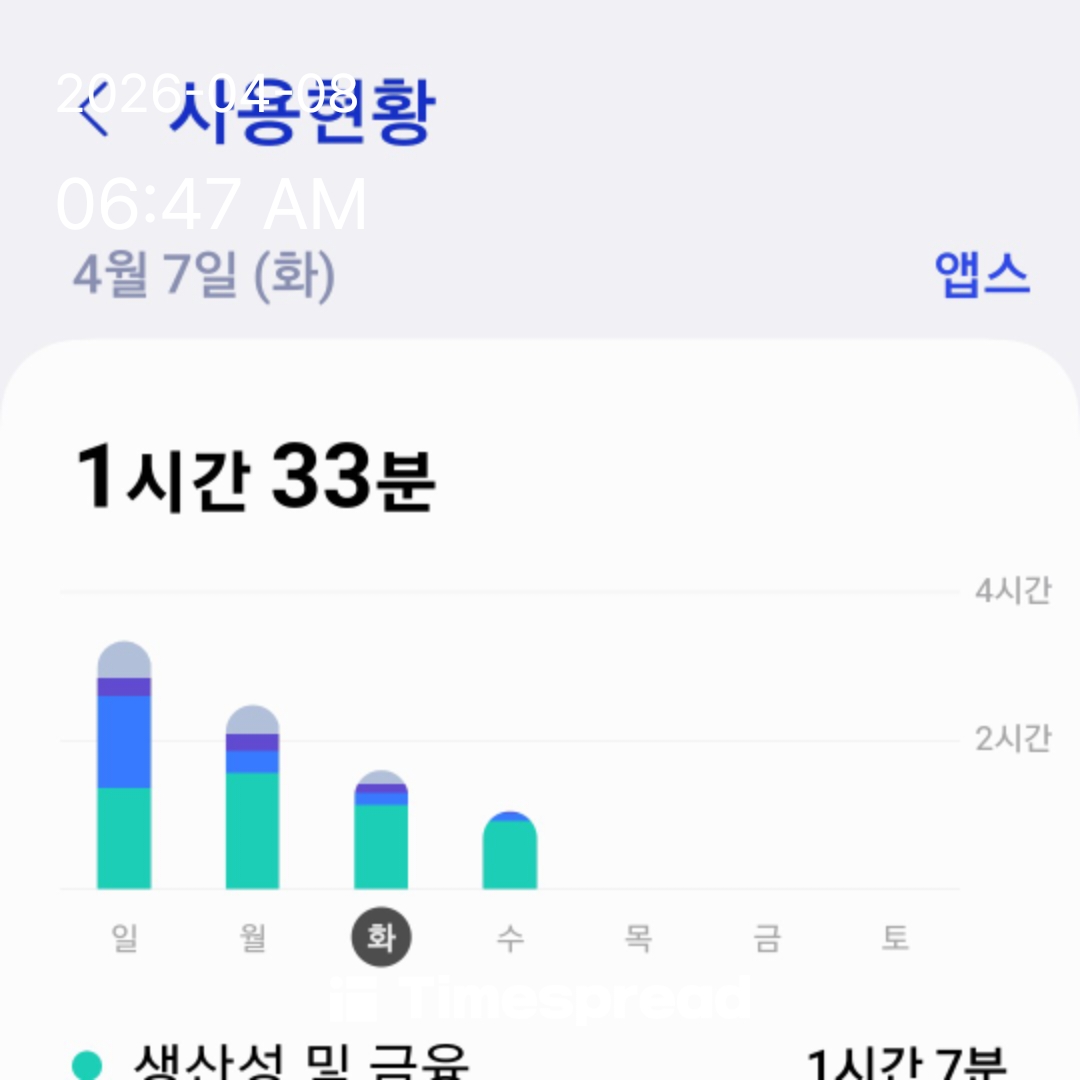This screenshot has width=1080, height=1080.
Task: Select the 토 day on the chart
Action: point(895,938)
